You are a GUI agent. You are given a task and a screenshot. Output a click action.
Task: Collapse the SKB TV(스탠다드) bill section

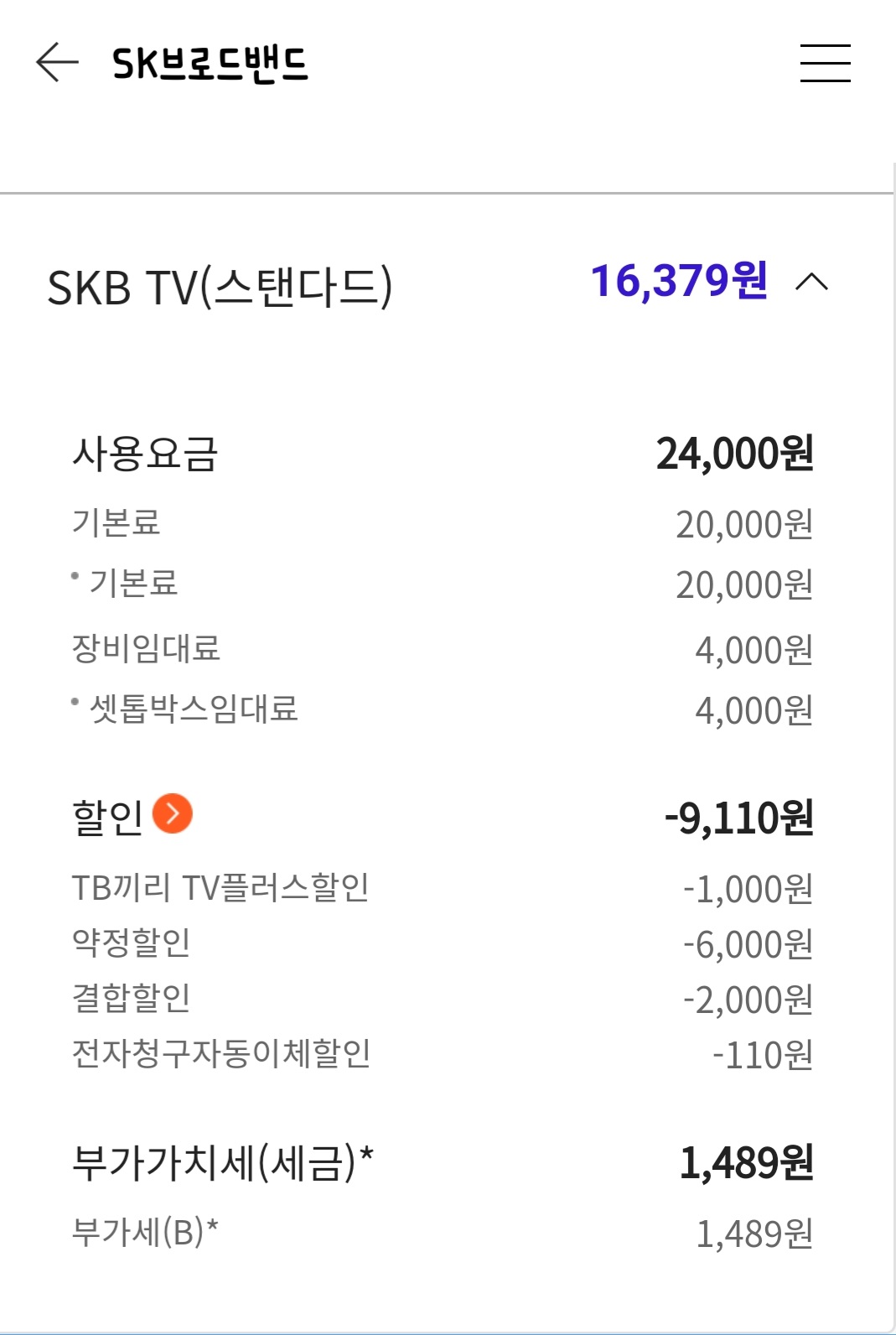click(811, 282)
